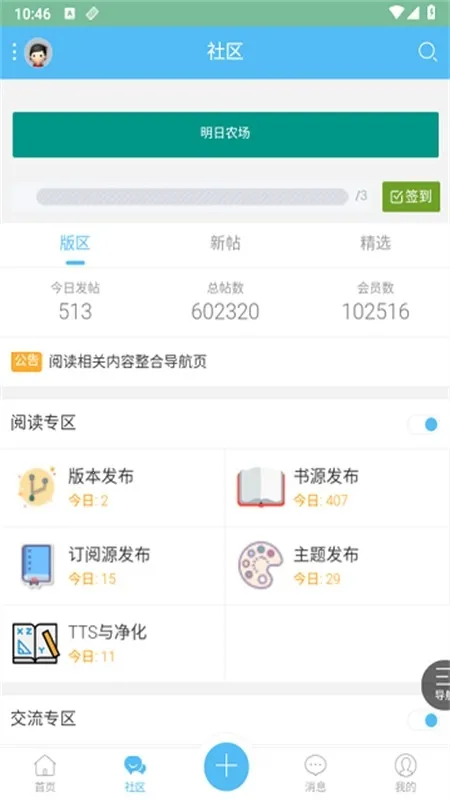450x800 pixels.
Task: Open the search icon in the top bar
Action: 427,52
